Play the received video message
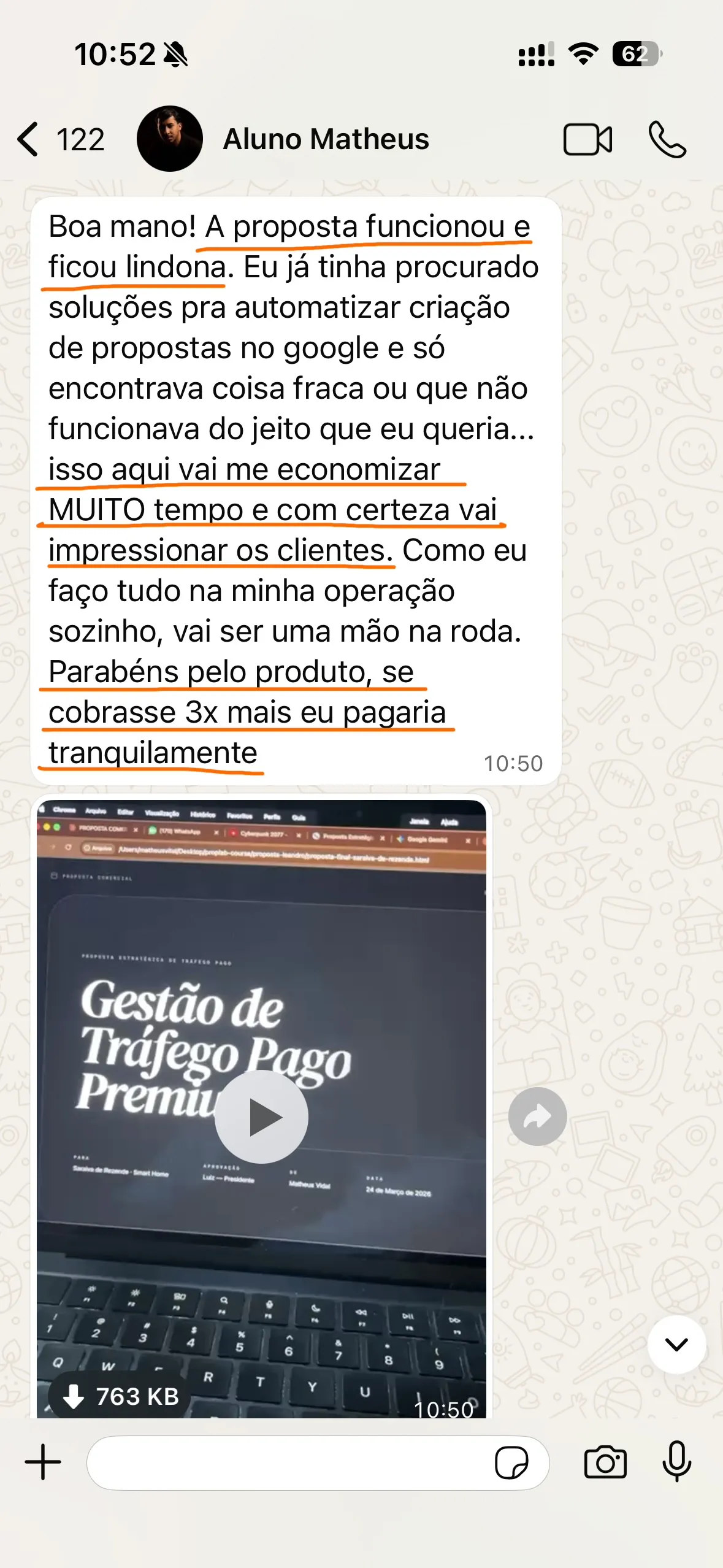The image size is (723, 1568). pos(261,1116)
